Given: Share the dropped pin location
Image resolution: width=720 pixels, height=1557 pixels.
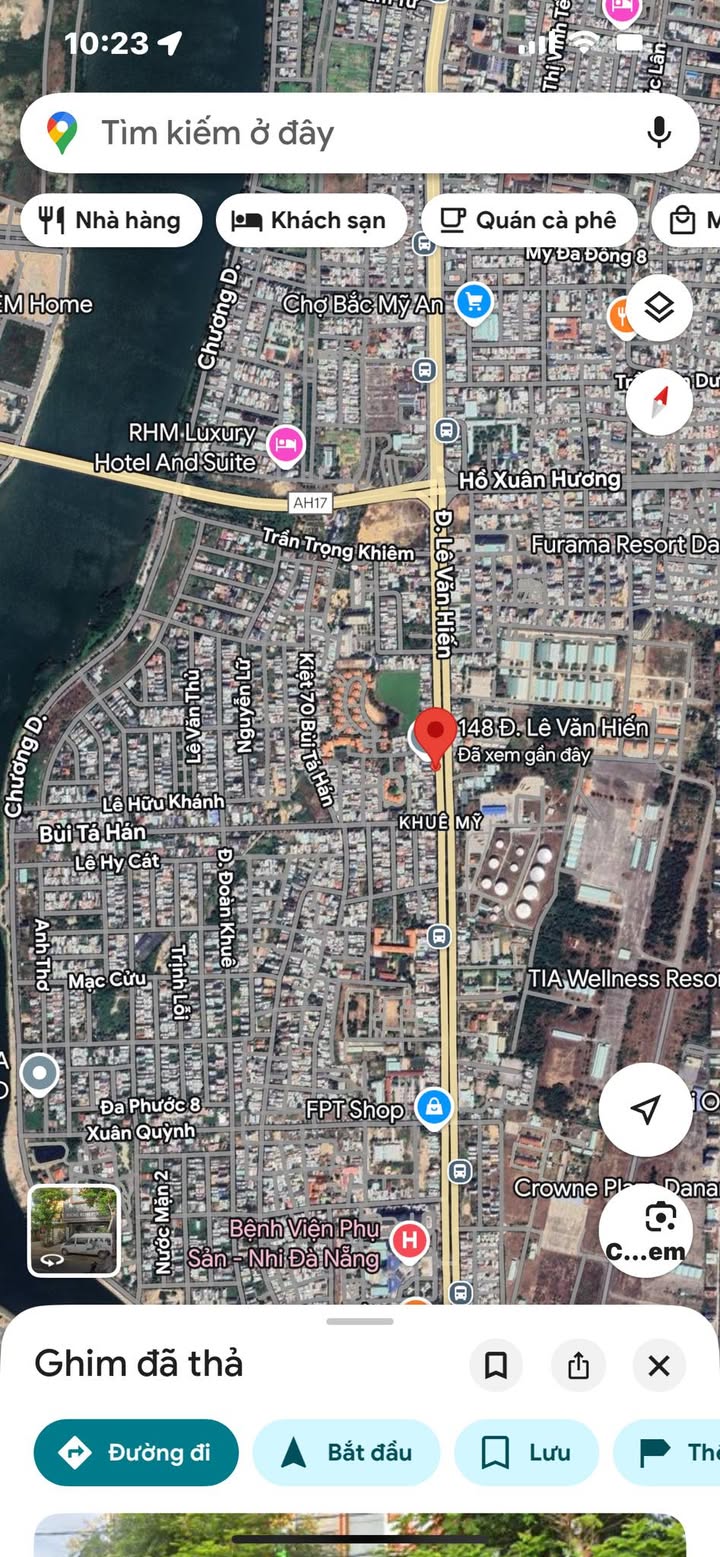Looking at the screenshot, I should 578,1365.
